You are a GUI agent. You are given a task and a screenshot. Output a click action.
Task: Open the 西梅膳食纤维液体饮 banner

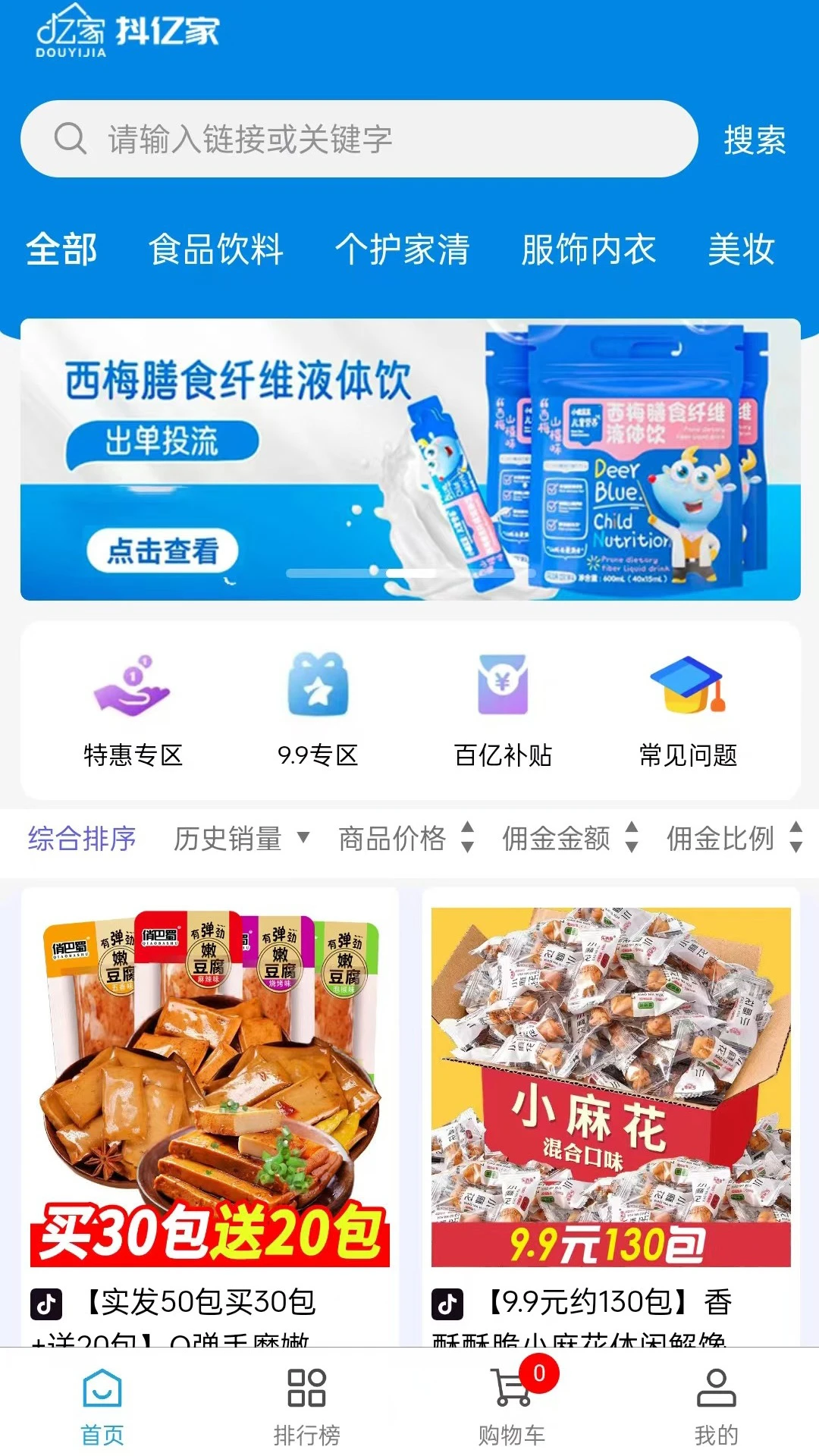tap(409, 460)
